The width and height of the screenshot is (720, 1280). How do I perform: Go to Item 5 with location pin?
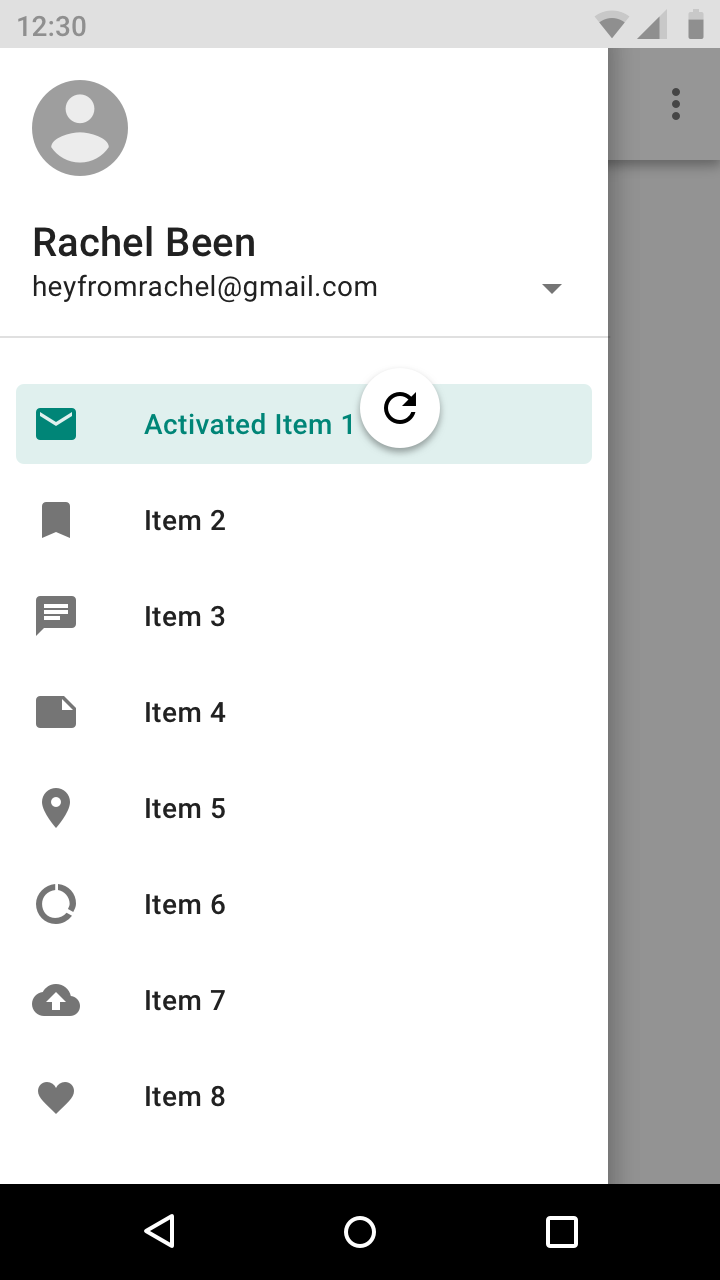304,808
